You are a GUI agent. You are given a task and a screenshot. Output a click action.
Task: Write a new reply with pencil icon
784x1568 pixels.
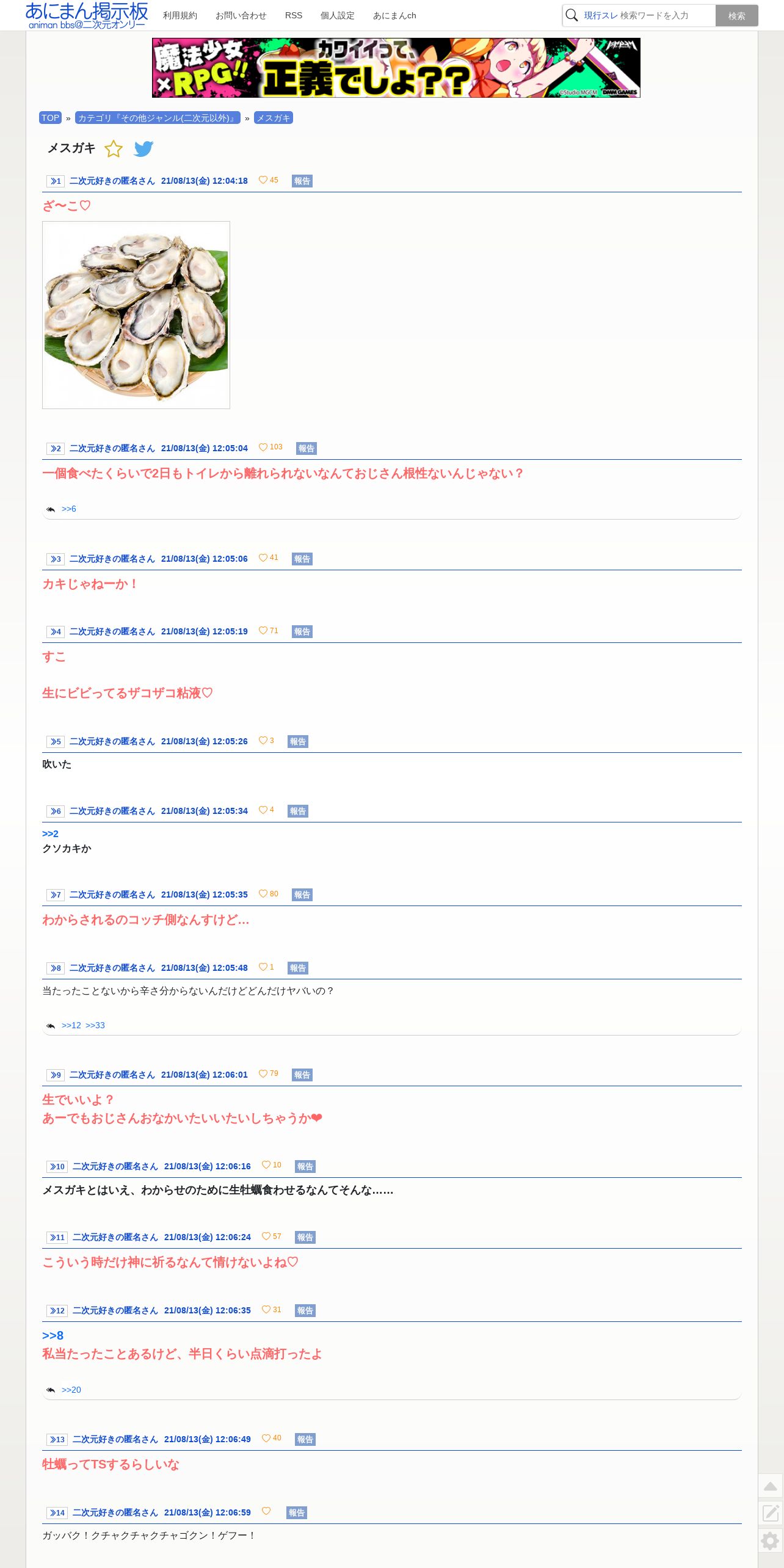point(771,1512)
